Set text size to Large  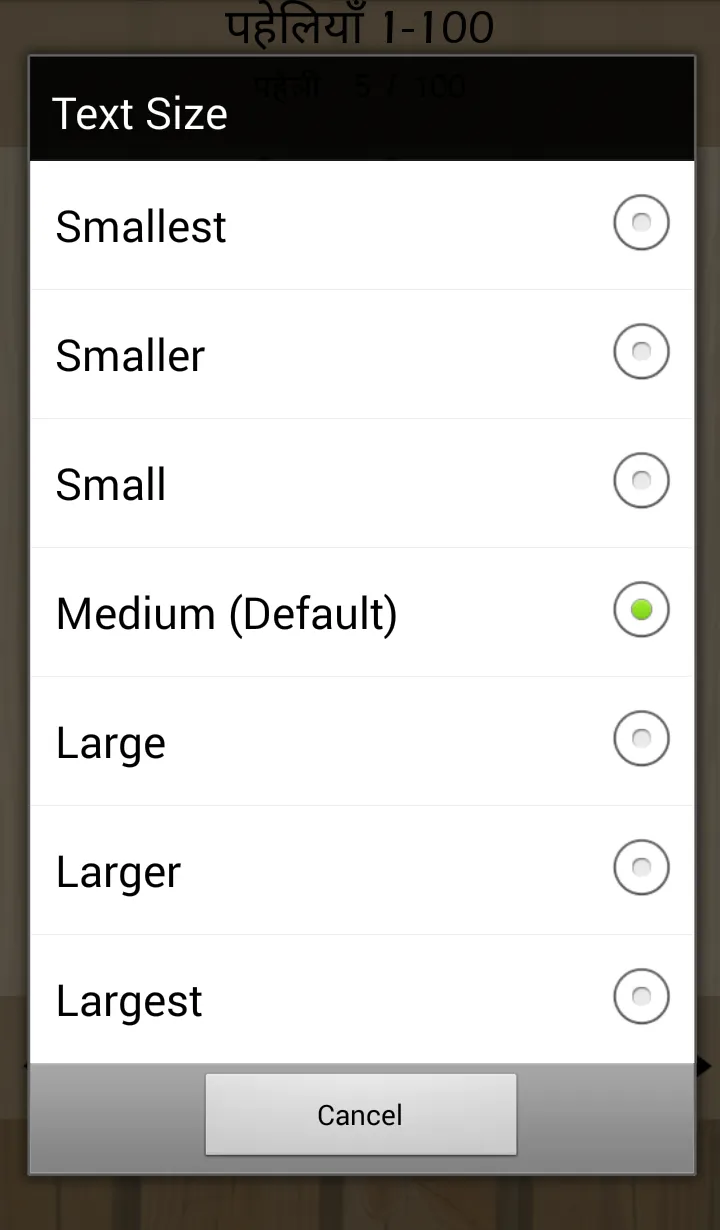click(x=360, y=741)
